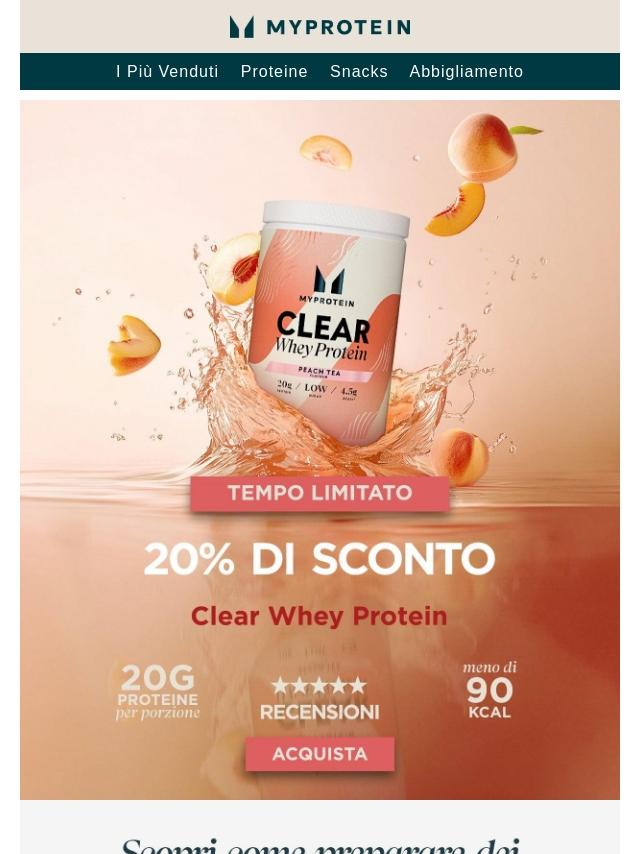Open the Abbigliamento category
640x854 pixels.
466,72
